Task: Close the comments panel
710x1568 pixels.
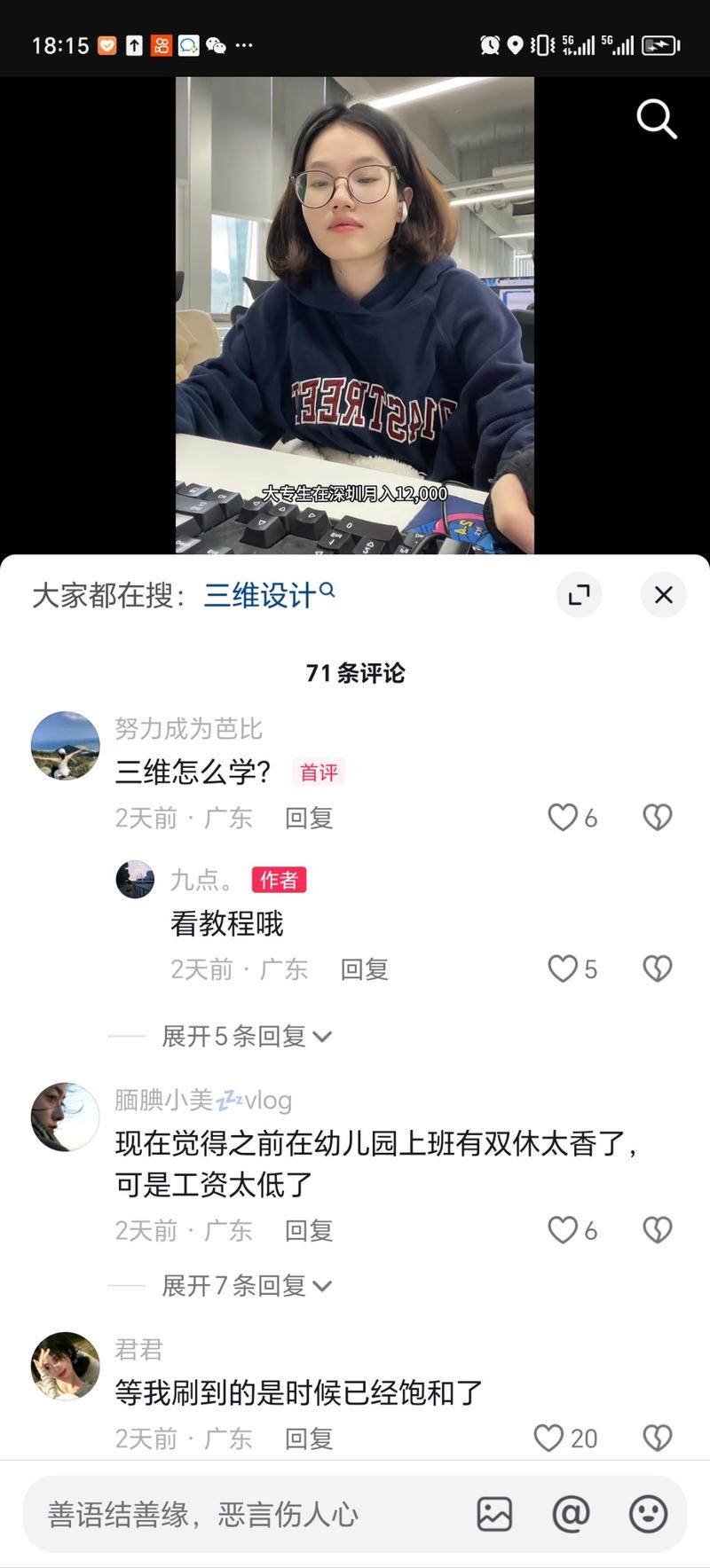Action: 663,595
